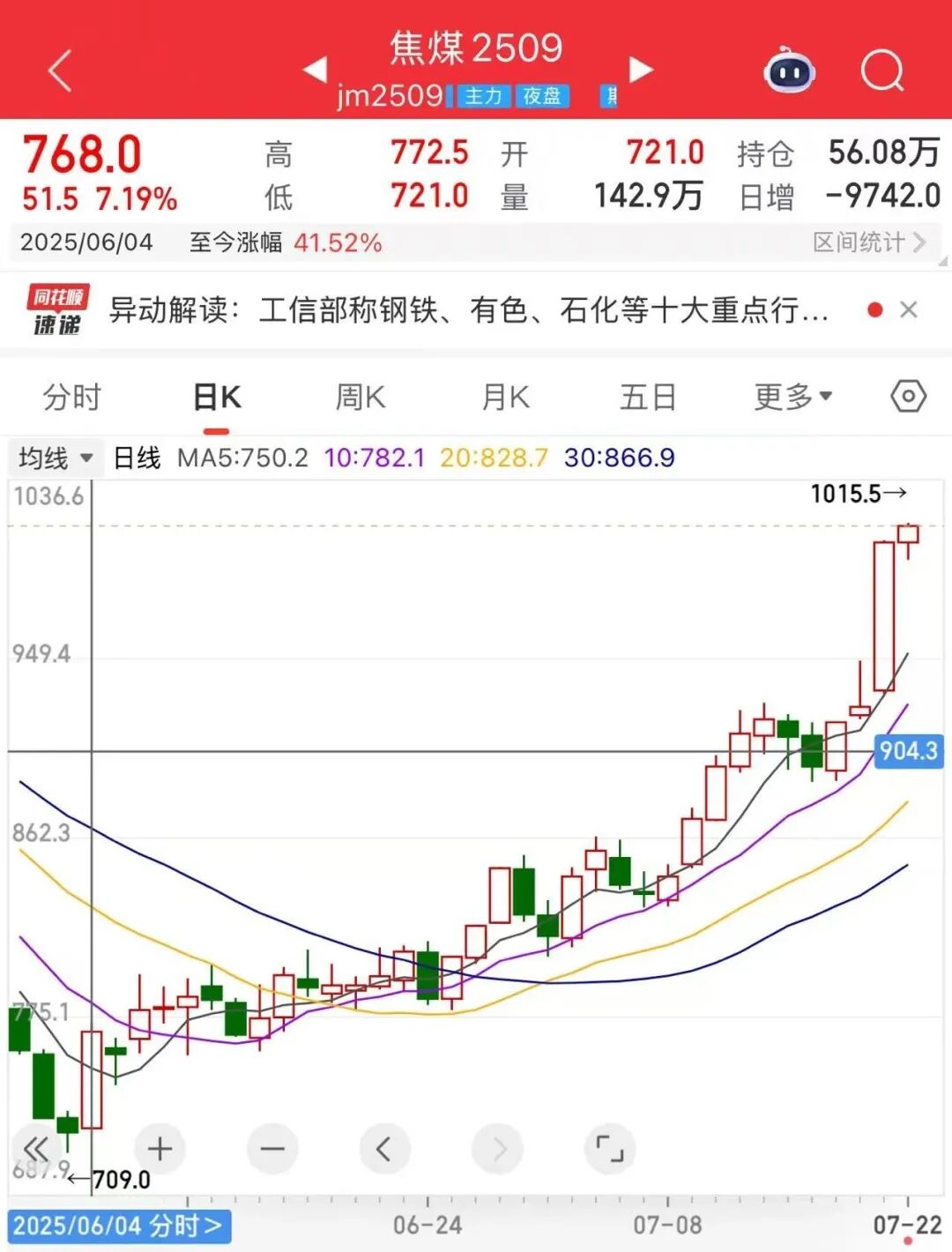Switch to the 分时 tab

tap(72, 398)
